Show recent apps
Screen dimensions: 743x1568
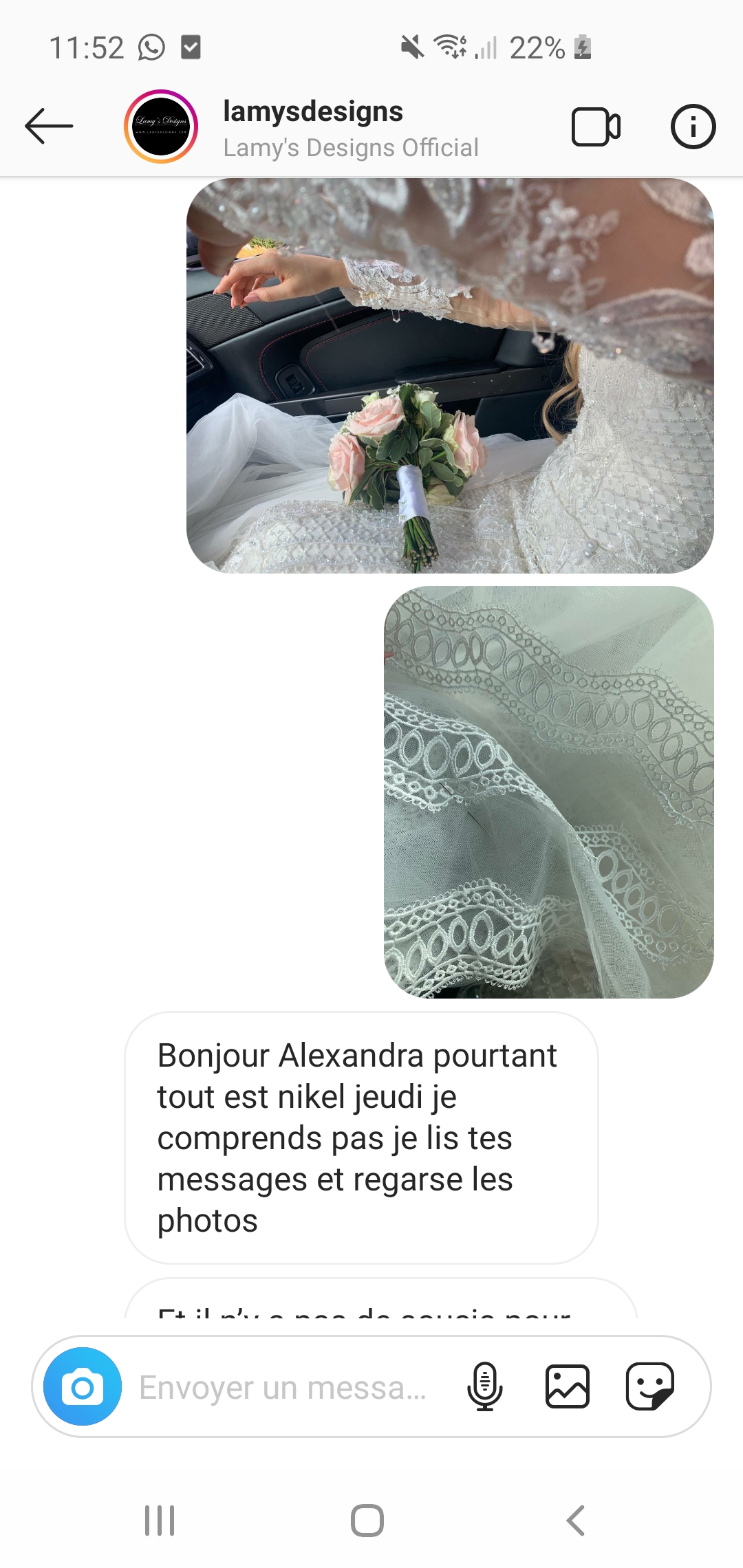point(160,1521)
